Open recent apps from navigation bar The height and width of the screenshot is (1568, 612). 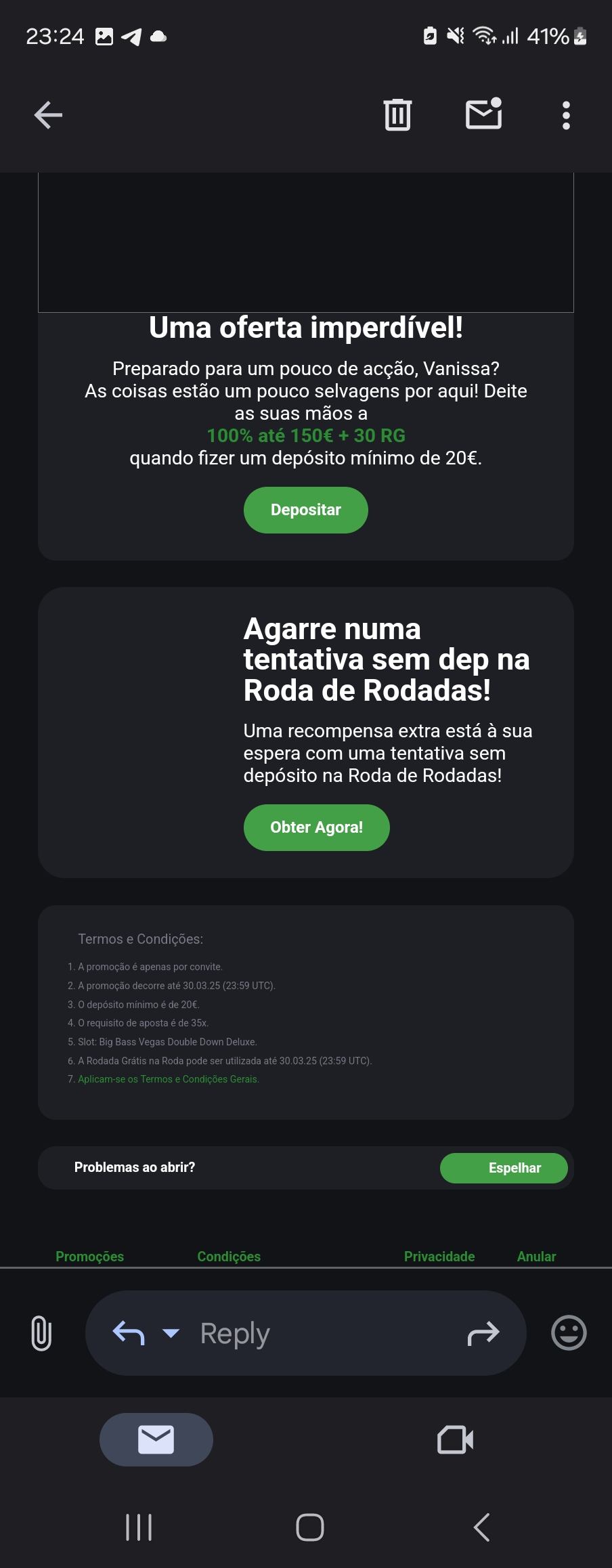pyautogui.click(x=138, y=1527)
